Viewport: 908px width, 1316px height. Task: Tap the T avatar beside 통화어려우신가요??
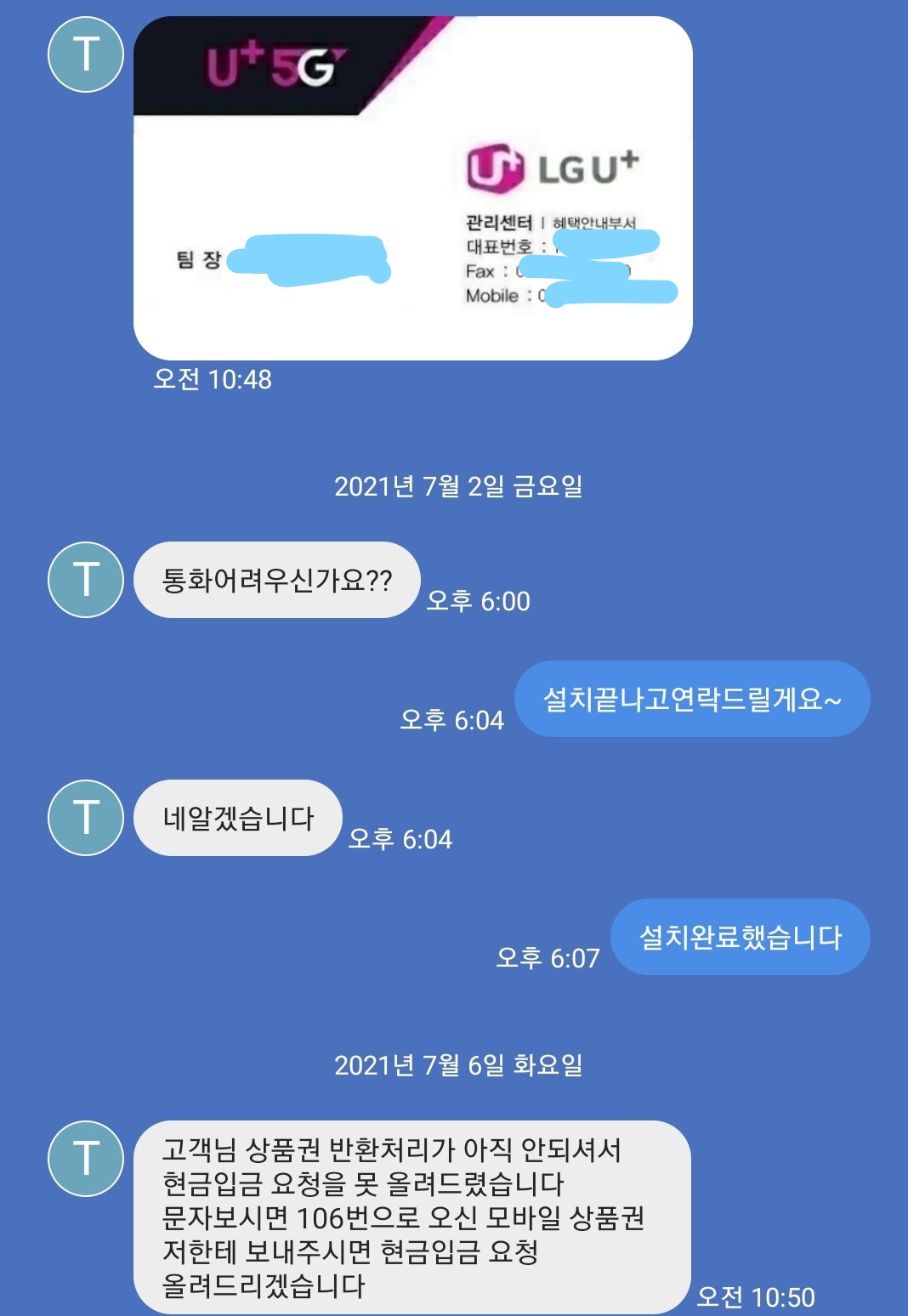pos(86,580)
